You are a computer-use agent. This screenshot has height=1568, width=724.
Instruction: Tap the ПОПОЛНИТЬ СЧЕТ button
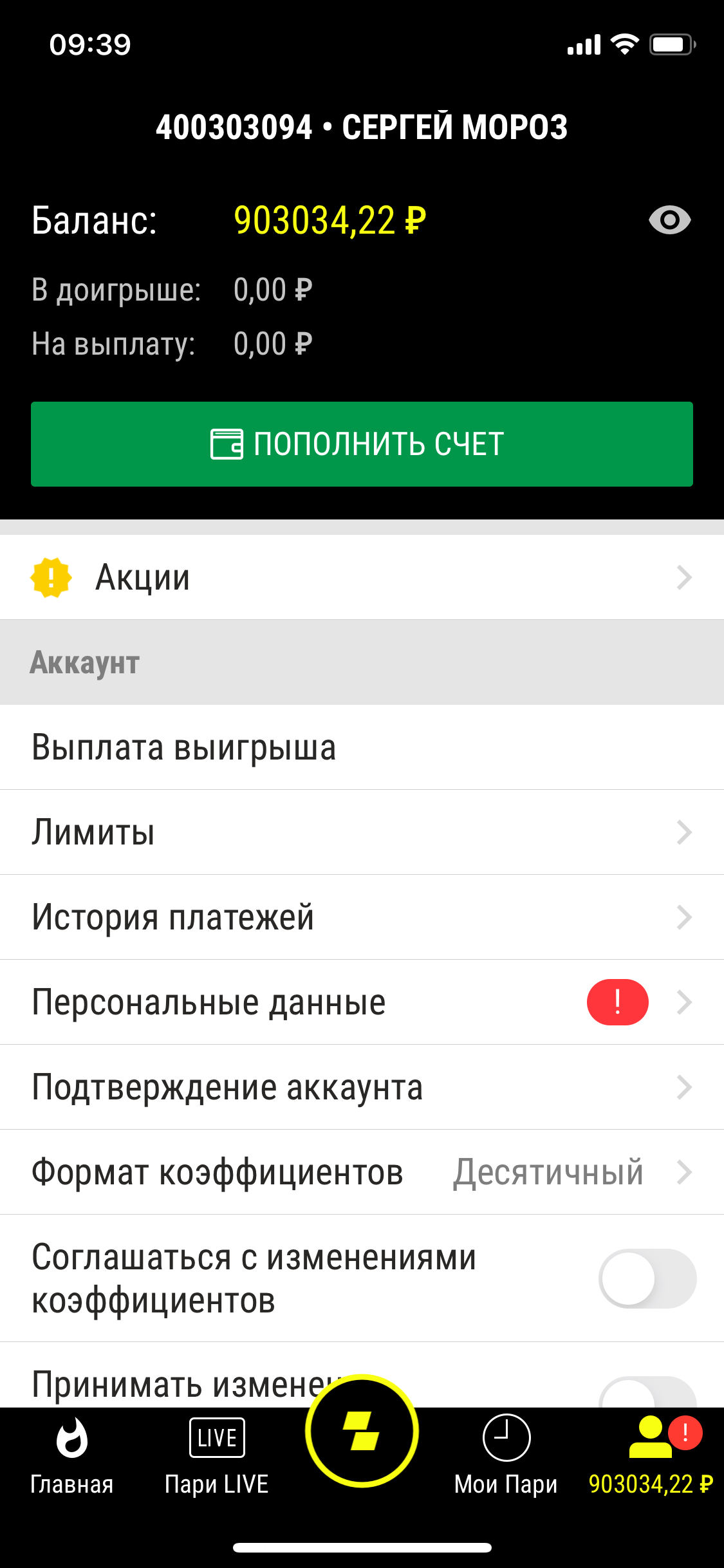(x=362, y=444)
